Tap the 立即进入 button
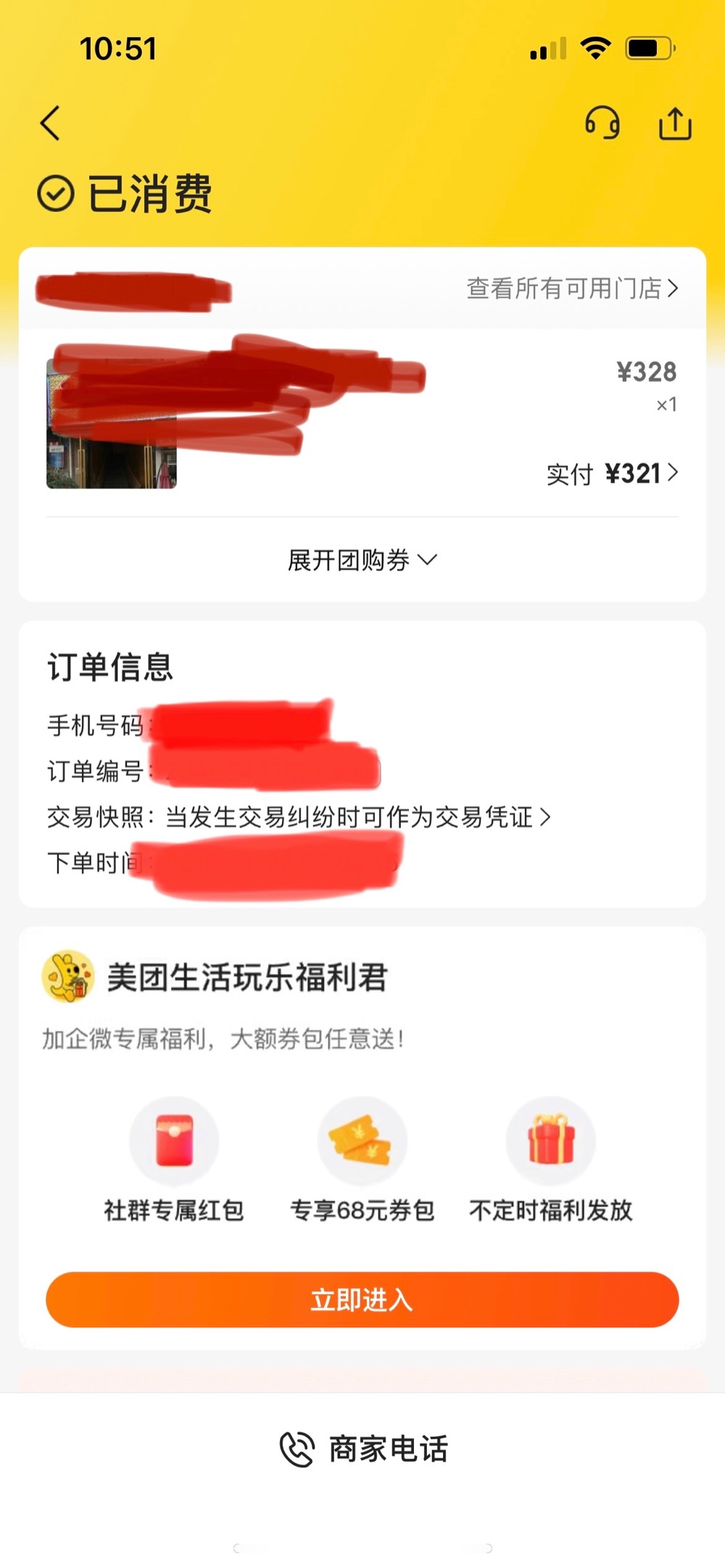The width and height of the screenshot is (725, 1568). 362,1300
